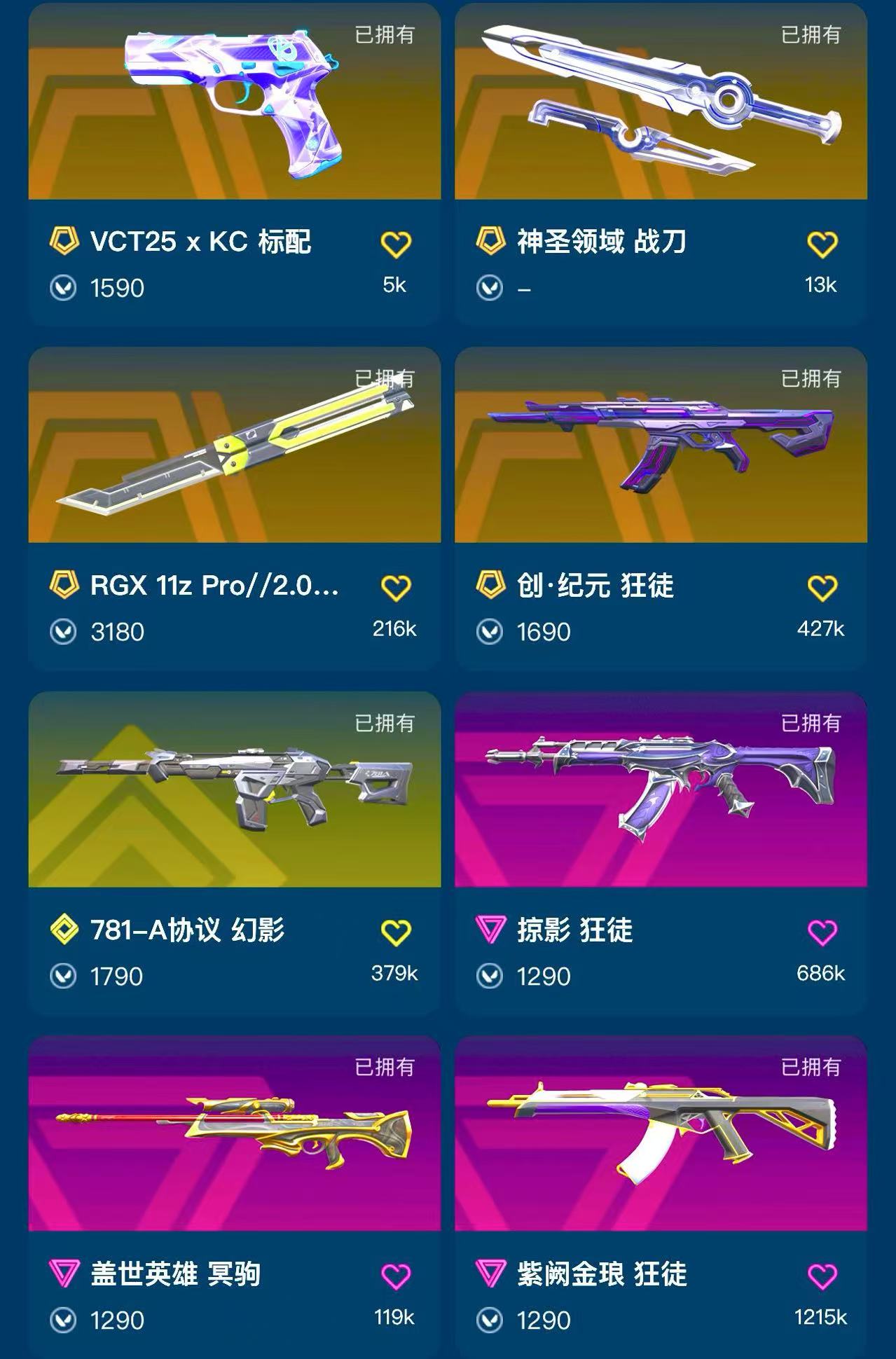
Task: Open the 紫阙金琅 狂徒 skin card
Action: [661, 1197]
